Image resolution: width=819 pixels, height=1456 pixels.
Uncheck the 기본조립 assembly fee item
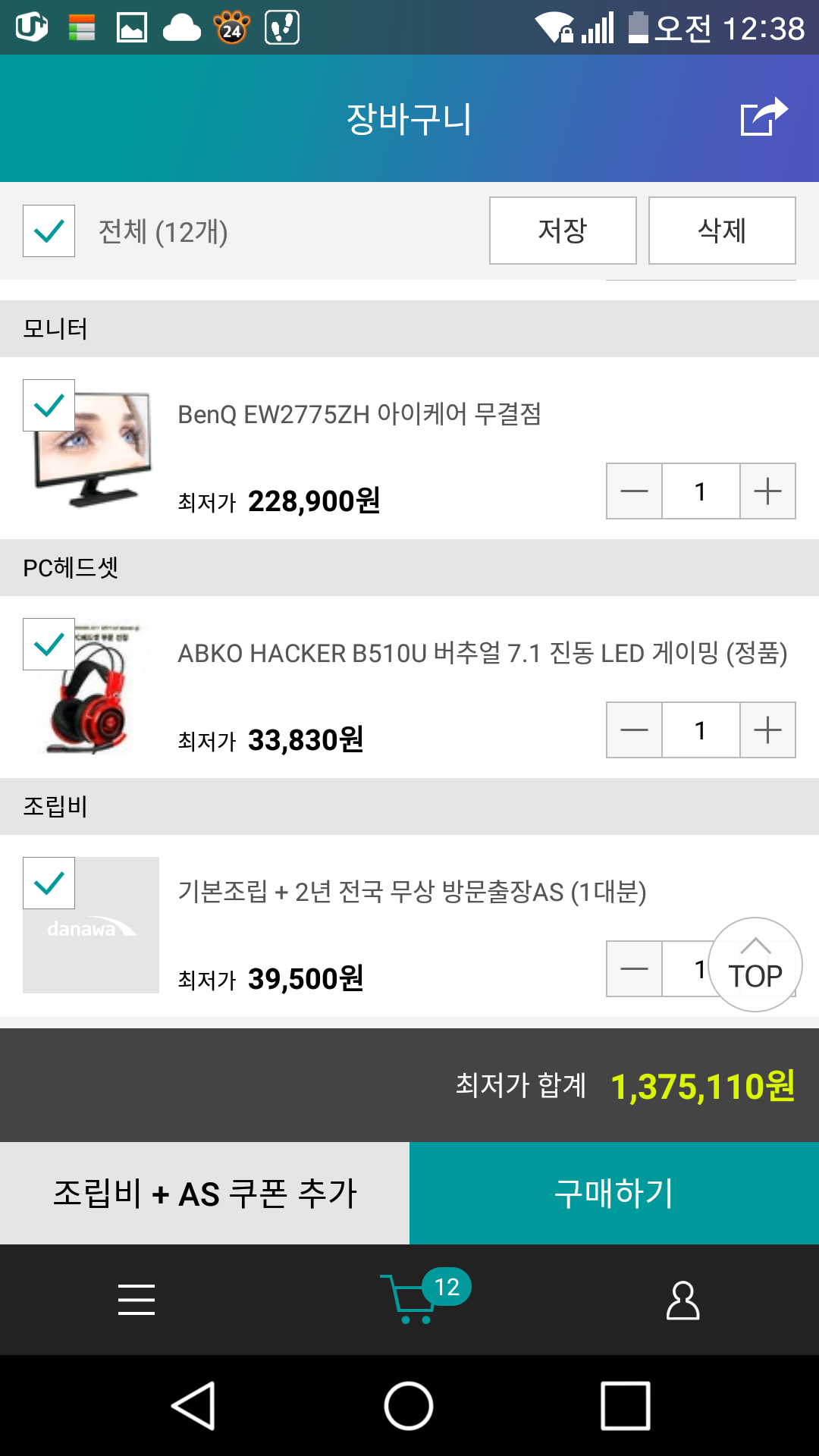pyautogui.click(x=49, y=883)
